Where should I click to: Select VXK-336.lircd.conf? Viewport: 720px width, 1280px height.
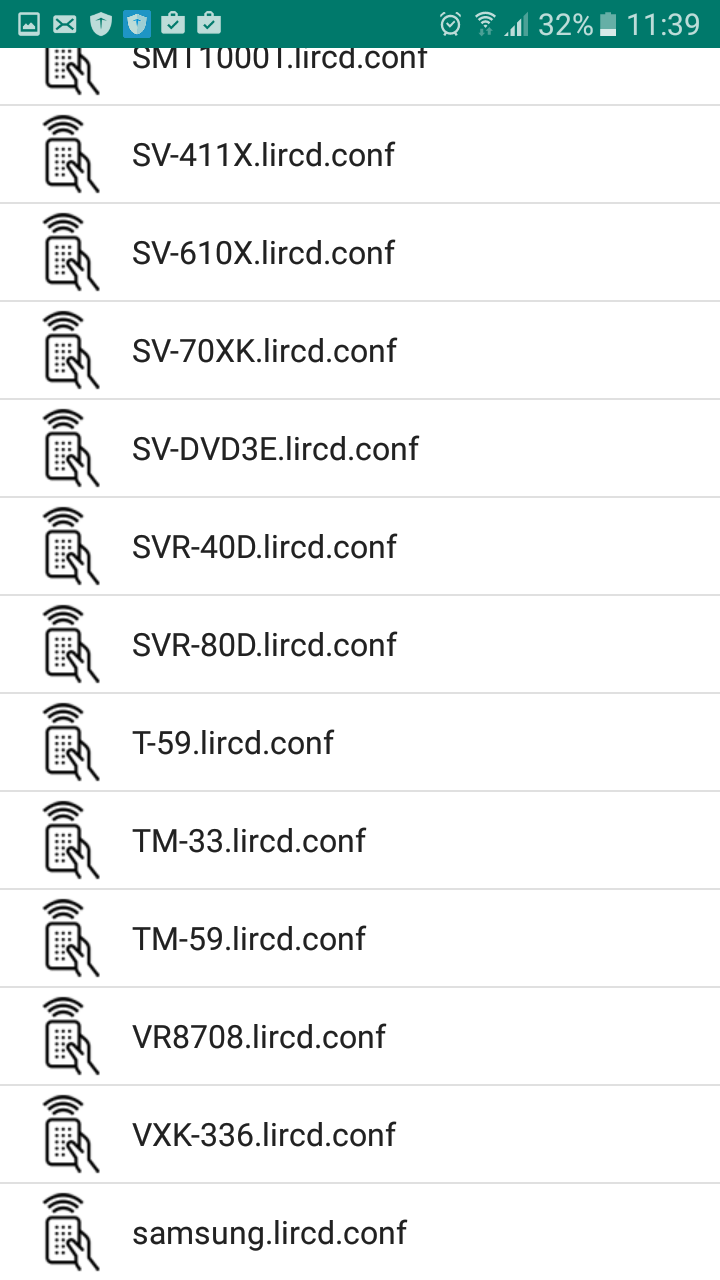(x=360, y=1135)
